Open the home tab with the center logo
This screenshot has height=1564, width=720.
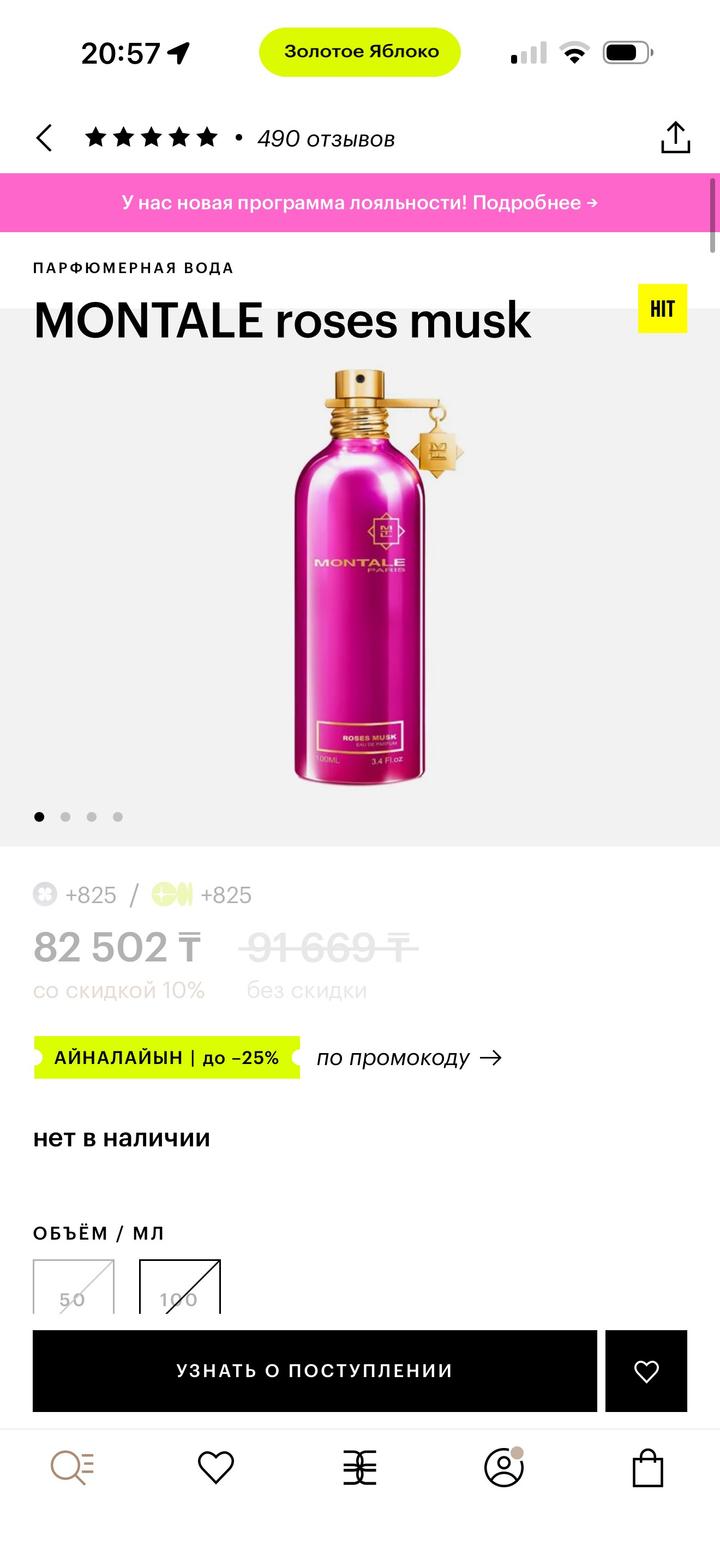[x=360, y=1467]
